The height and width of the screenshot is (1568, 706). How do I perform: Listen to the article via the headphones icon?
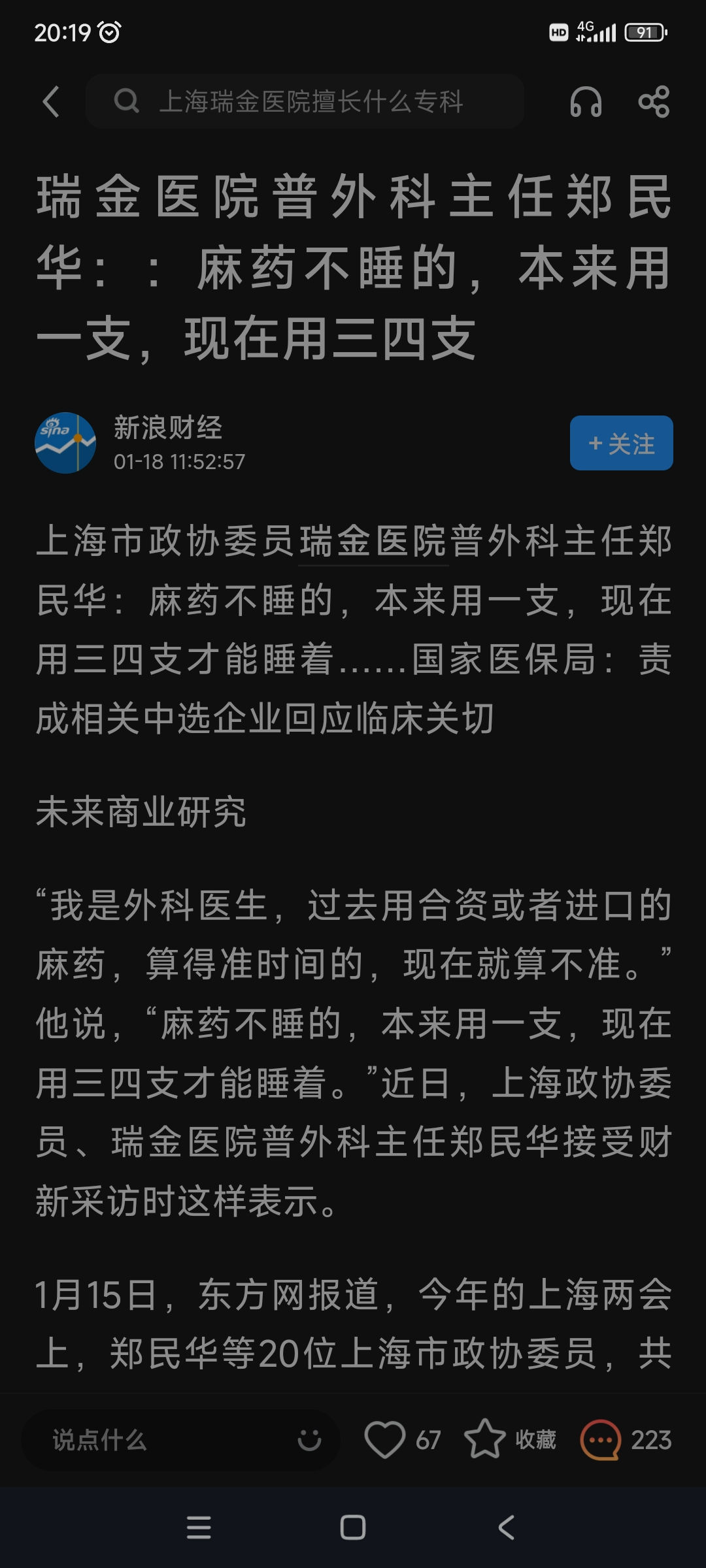[x=585, y=102]
